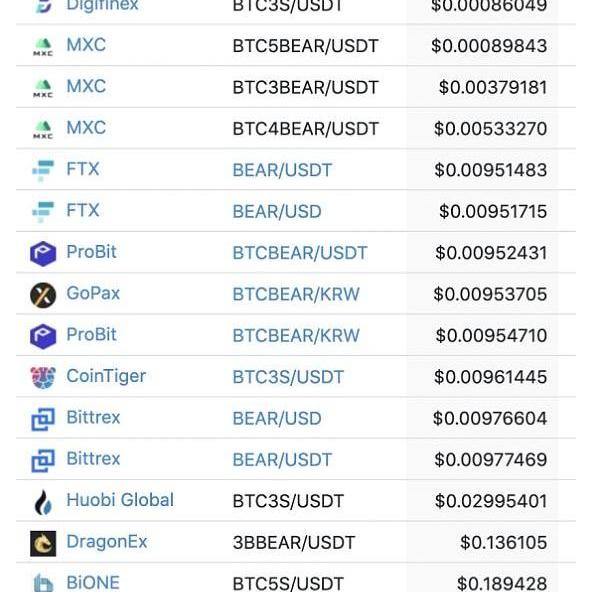Image resolution: width=600 pixels, height=592 pixels.
Task: Open ProBit's BTCBEAR/KRW pair link
Action: [x=296, y=335]
